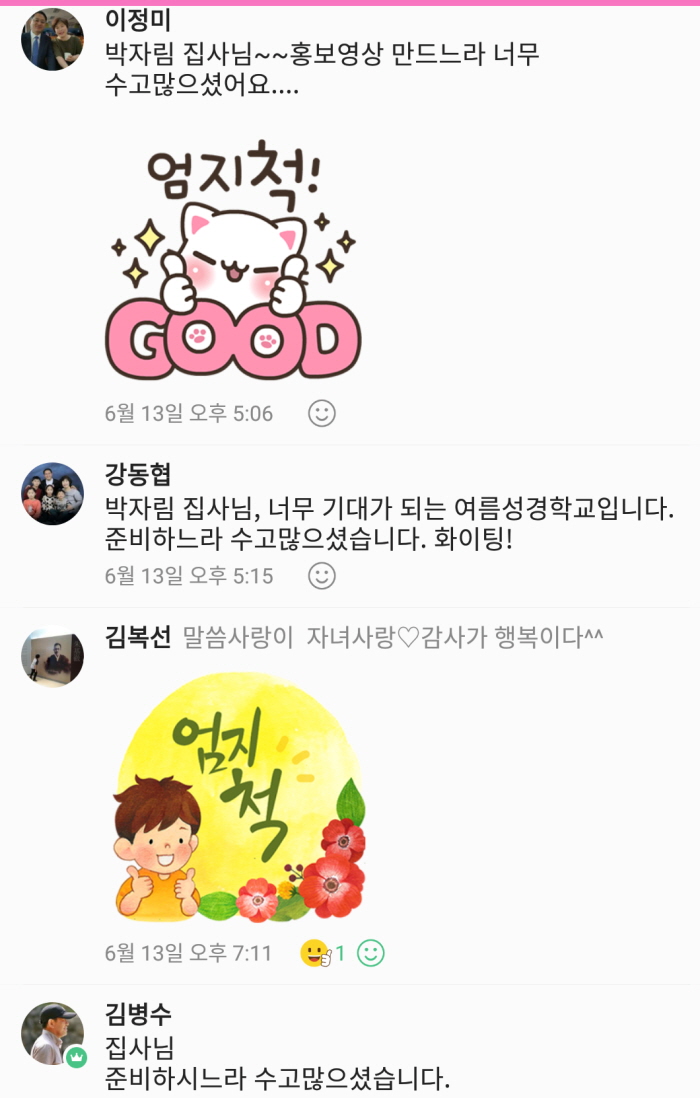View thumbs-up reactions on 김복선's comment

322,953
